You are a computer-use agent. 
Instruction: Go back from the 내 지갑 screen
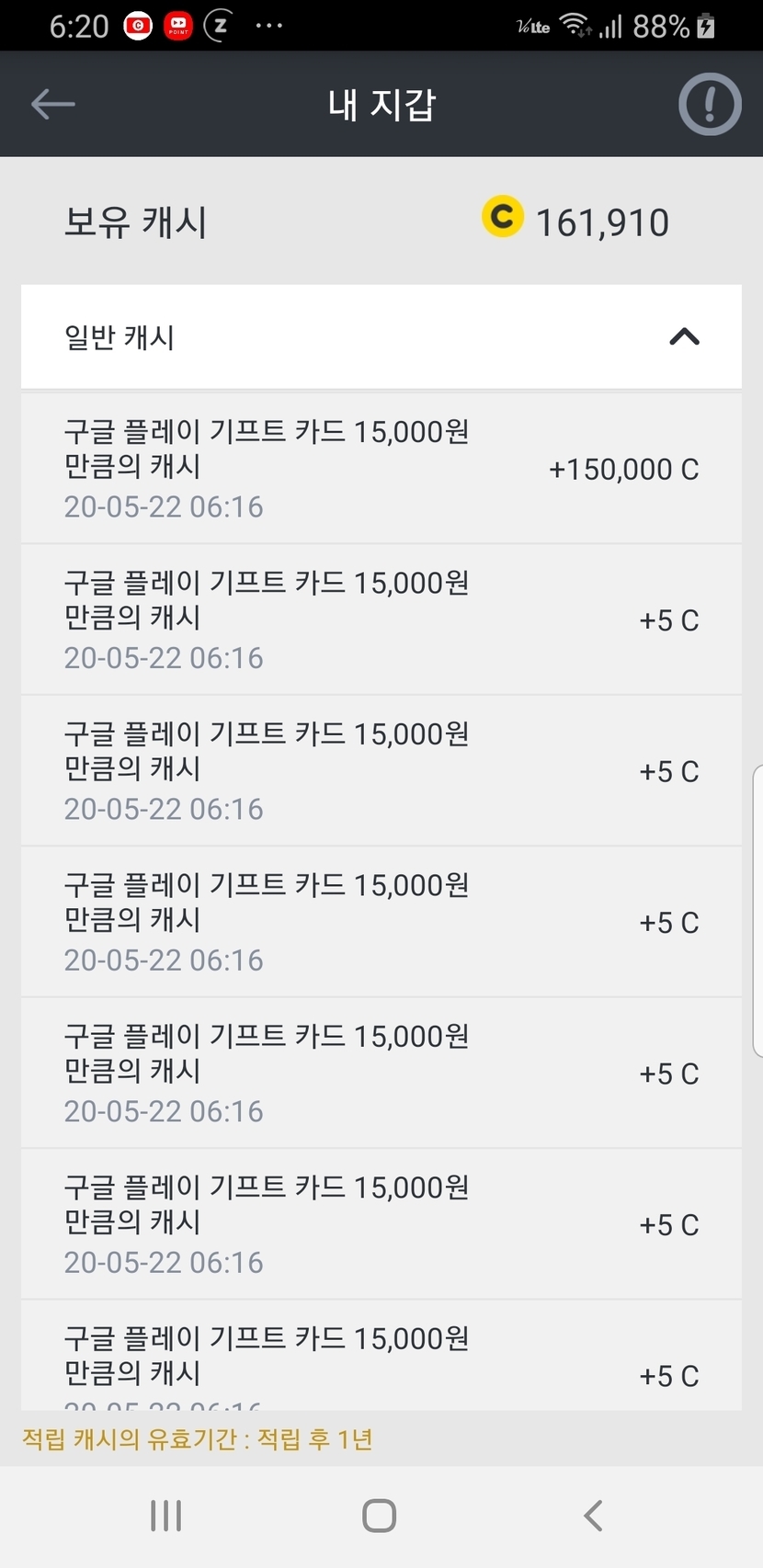click(x=52, y=104)
